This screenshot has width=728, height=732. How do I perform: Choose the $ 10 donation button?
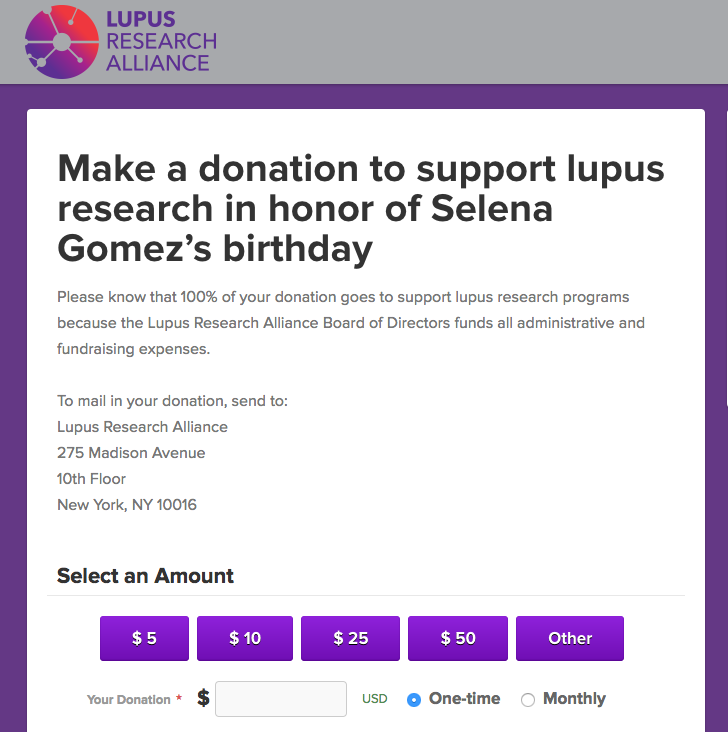click(245, 638)
